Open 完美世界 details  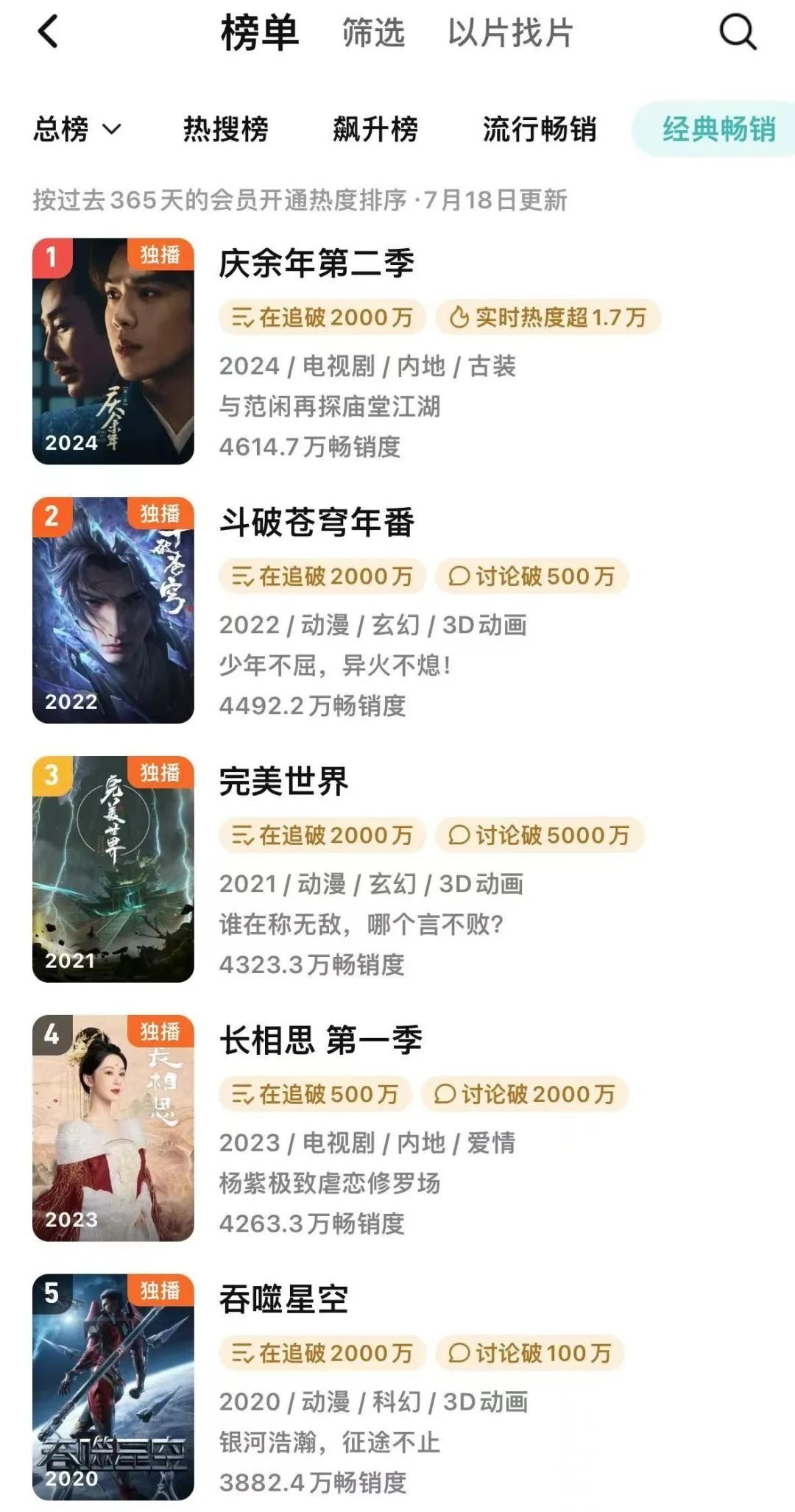[x=283, y=782]
